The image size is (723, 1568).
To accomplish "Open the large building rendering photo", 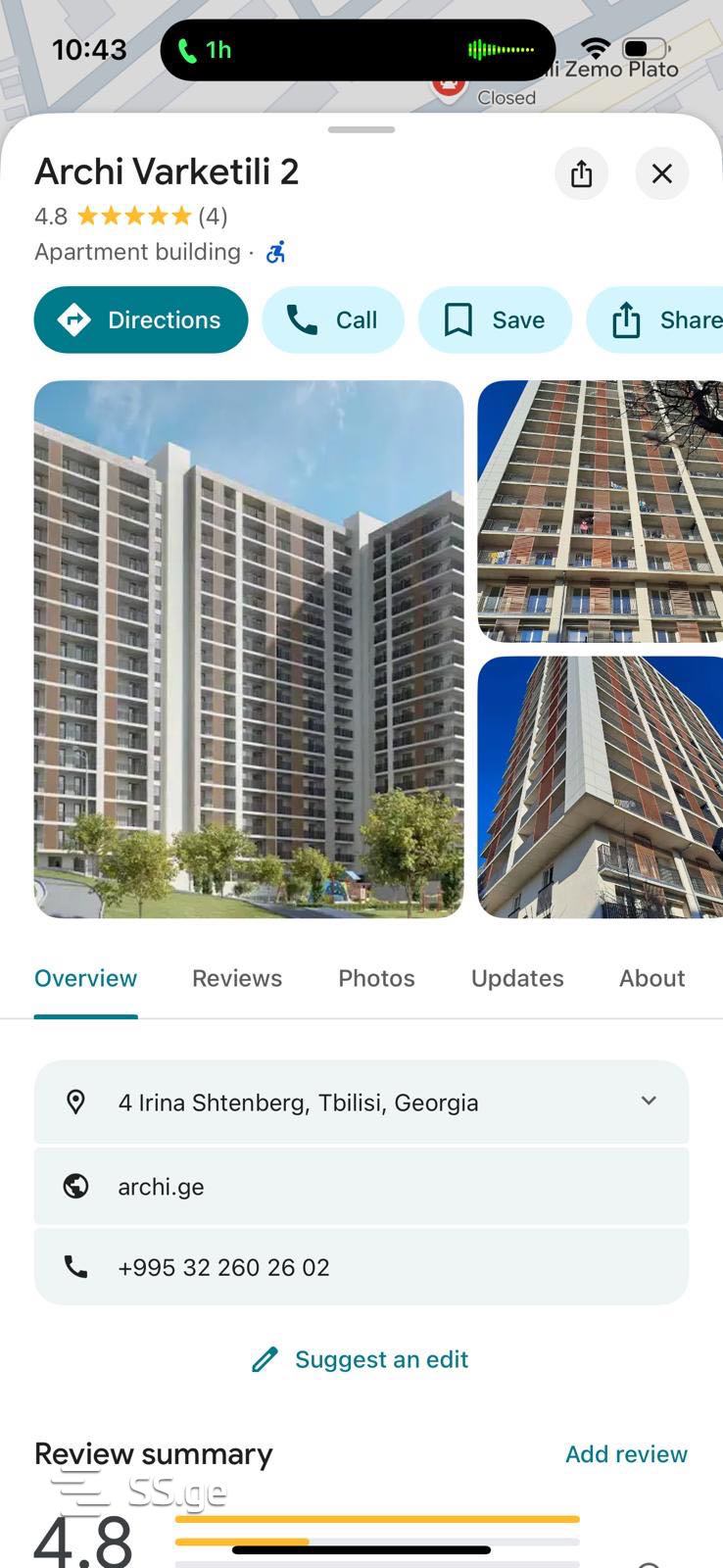I will click(249, 649).
